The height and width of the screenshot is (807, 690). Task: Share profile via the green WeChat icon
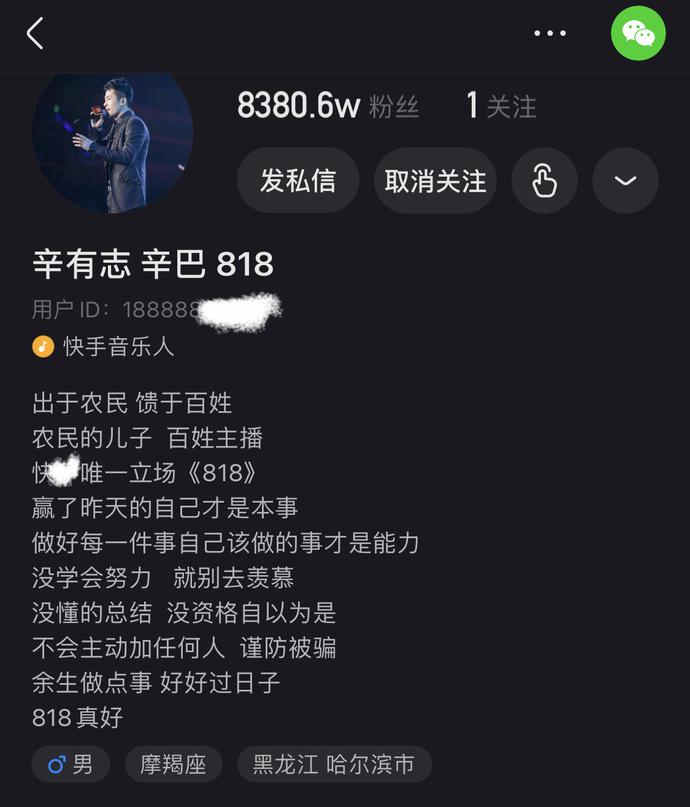[x=638, y=34]
